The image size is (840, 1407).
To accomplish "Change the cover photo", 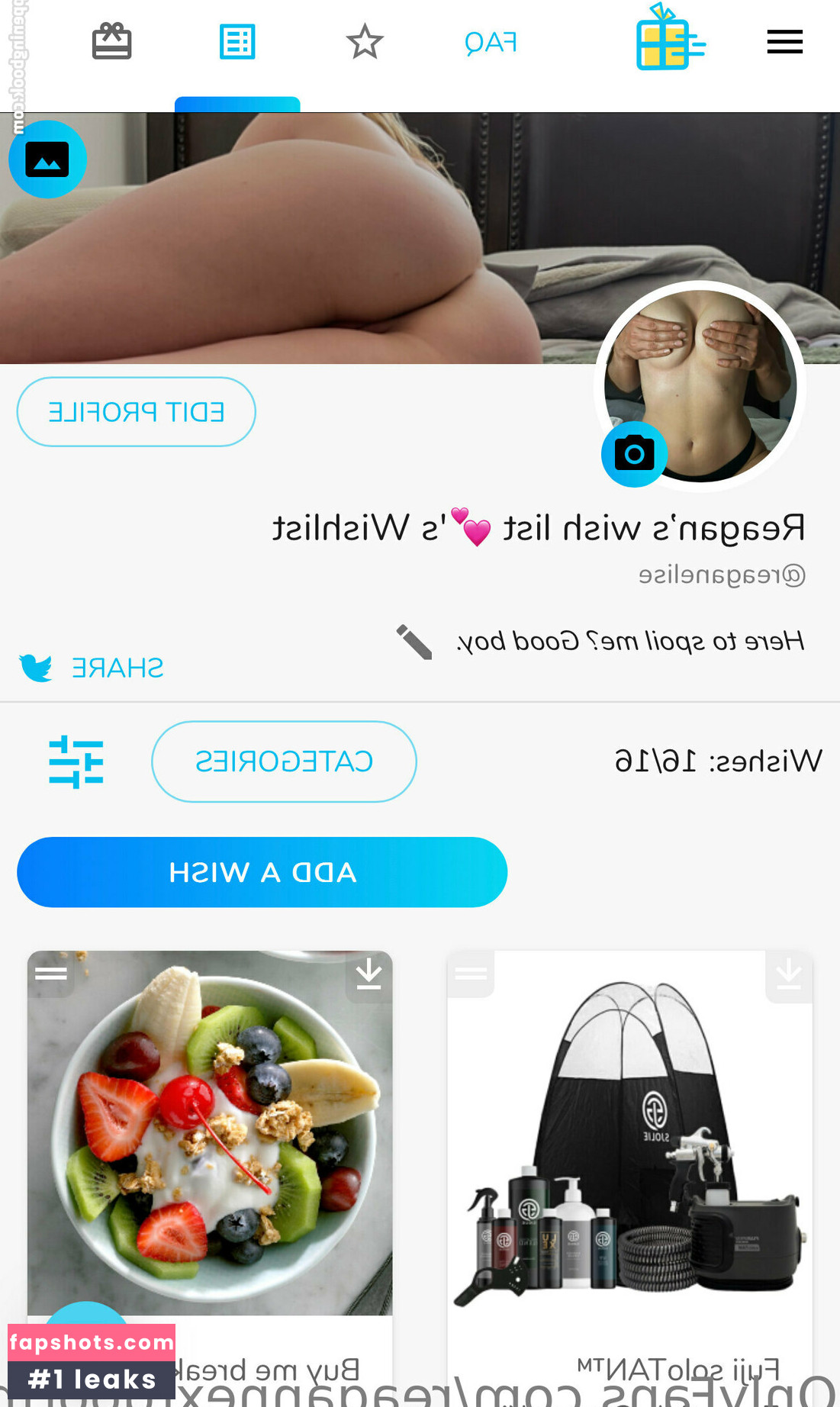I will pos(47,159).
